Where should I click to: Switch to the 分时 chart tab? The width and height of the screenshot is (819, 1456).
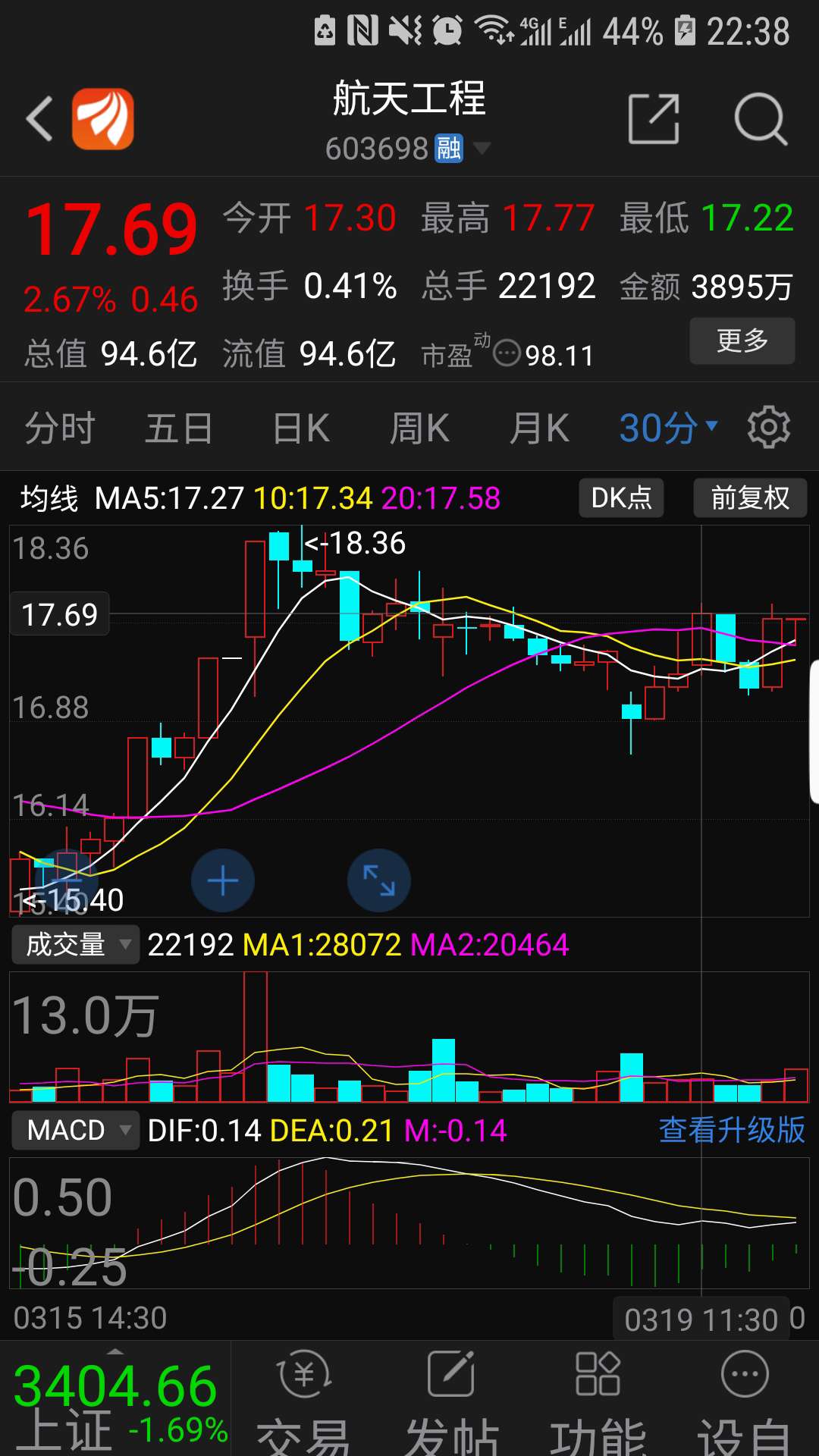click(x=59, y=428)
